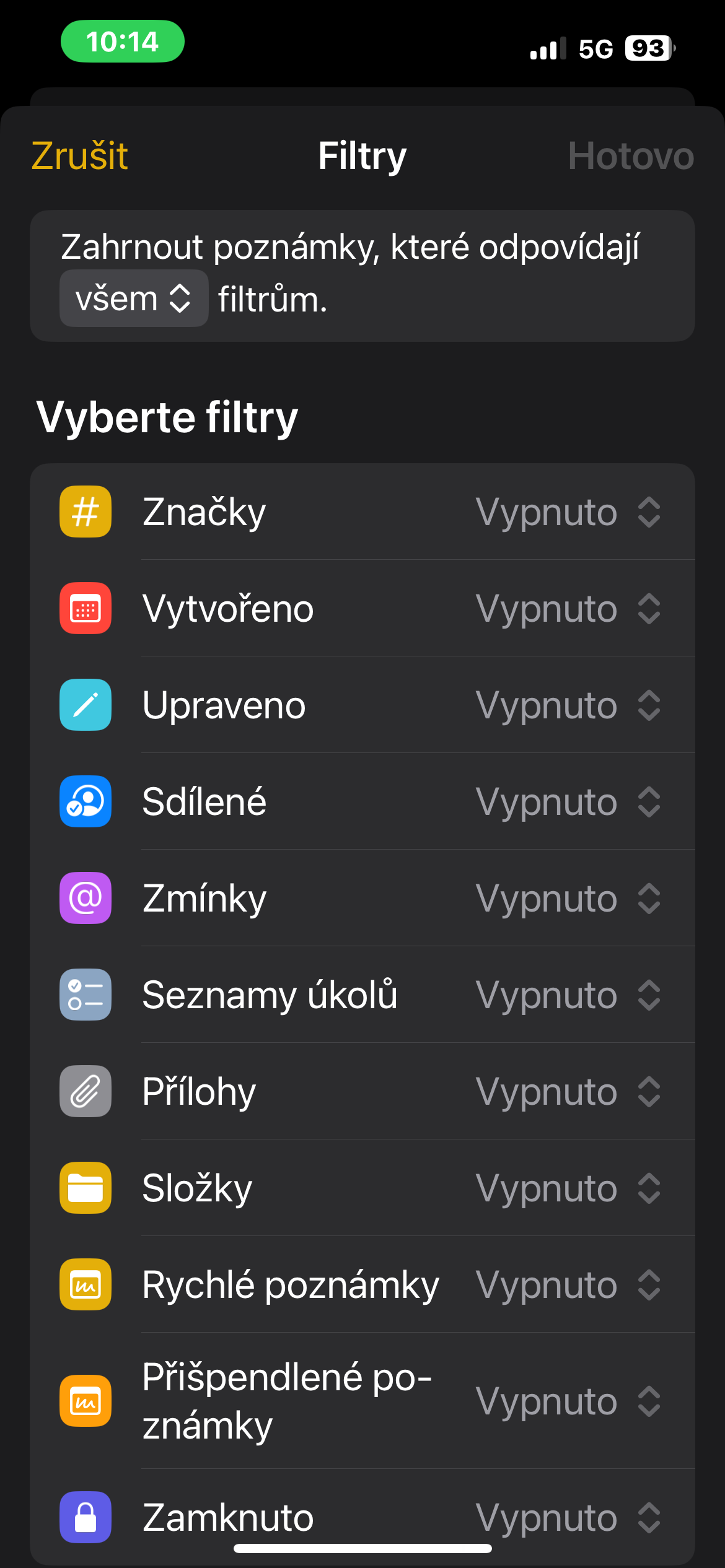The image size is (725, 1568).
Task: Choose a Sdílené filter option
Action: (568, 802)
